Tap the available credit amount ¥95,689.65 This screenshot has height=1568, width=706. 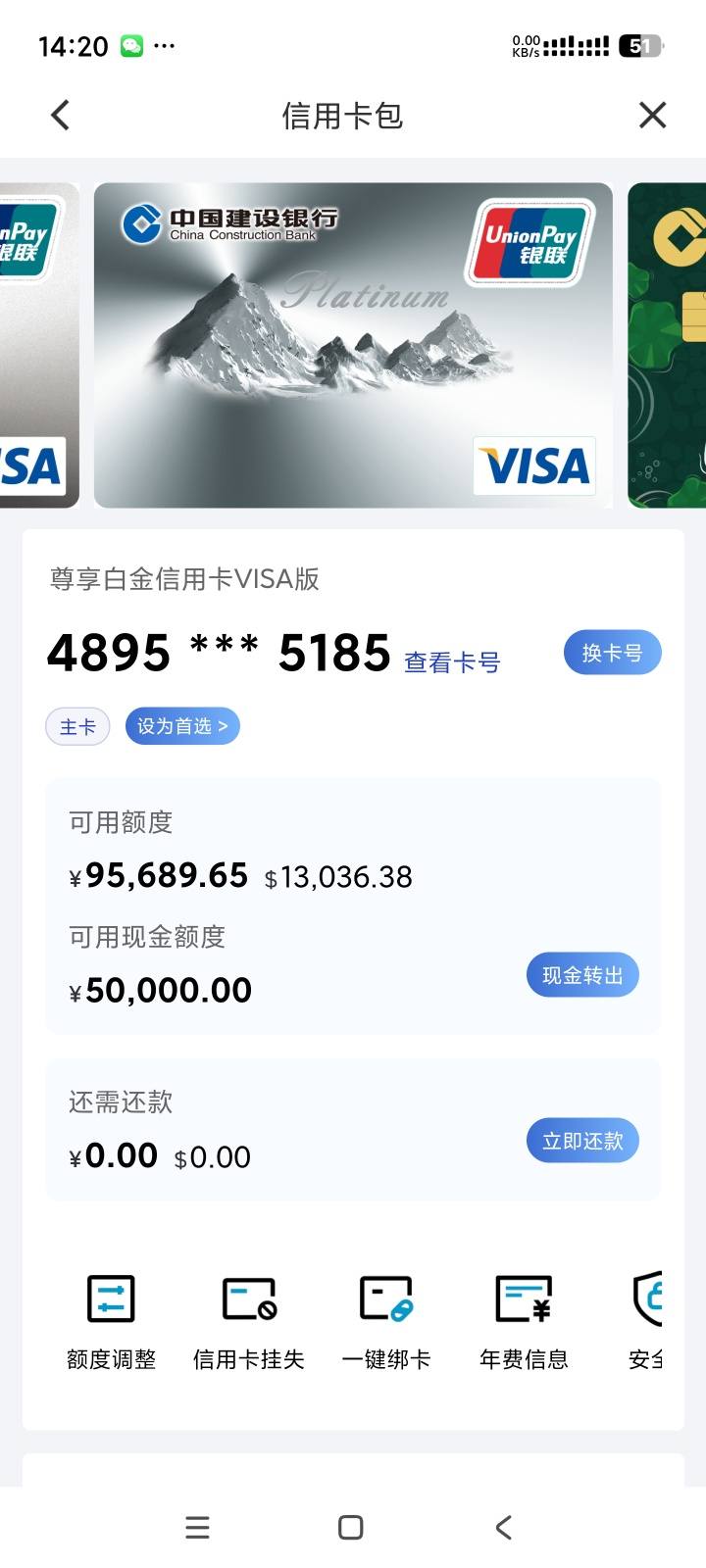click(x=157, y=875)
